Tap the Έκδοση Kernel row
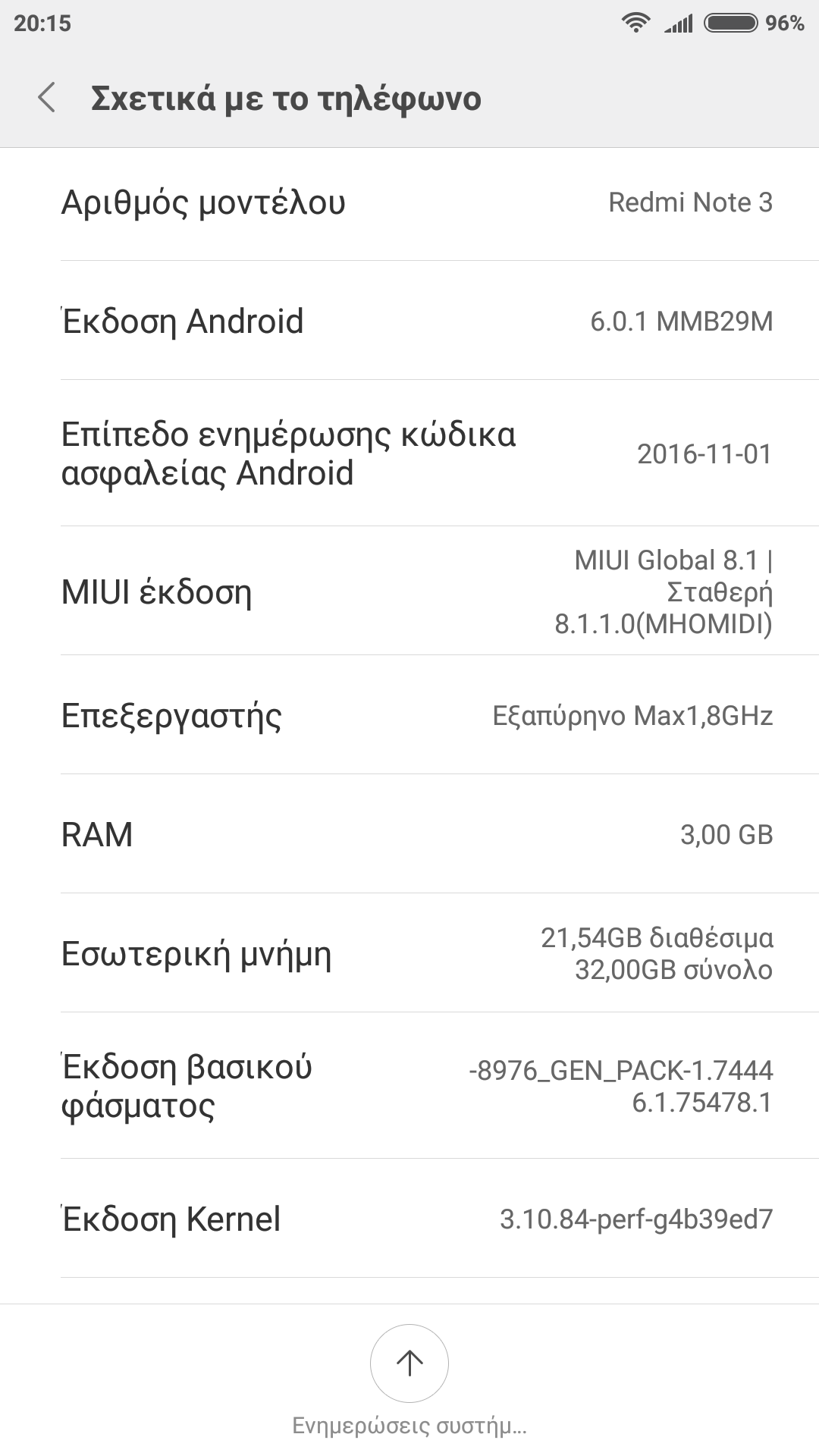 pos(409,1219)
